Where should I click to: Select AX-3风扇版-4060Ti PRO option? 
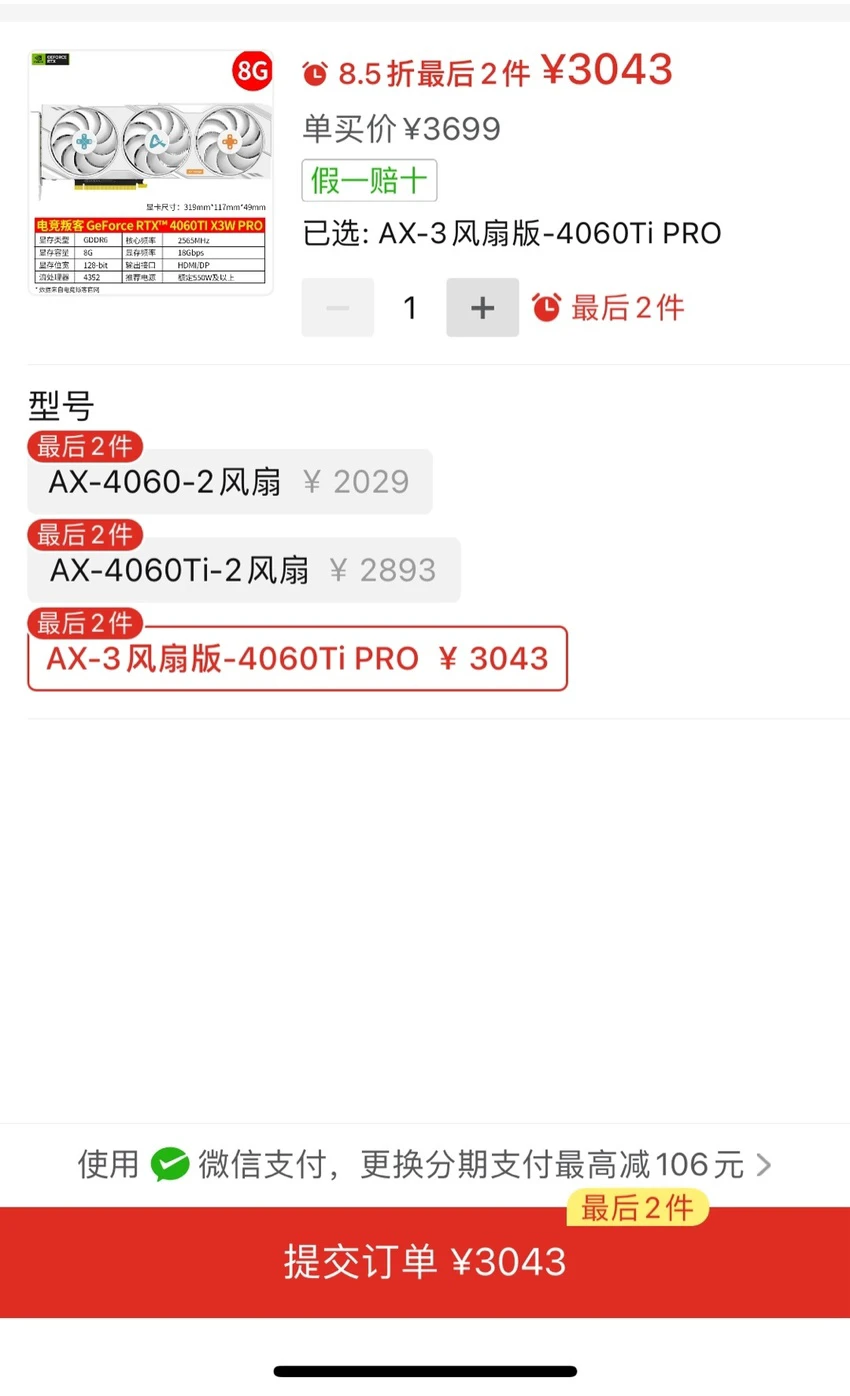(x=297, y=658)
